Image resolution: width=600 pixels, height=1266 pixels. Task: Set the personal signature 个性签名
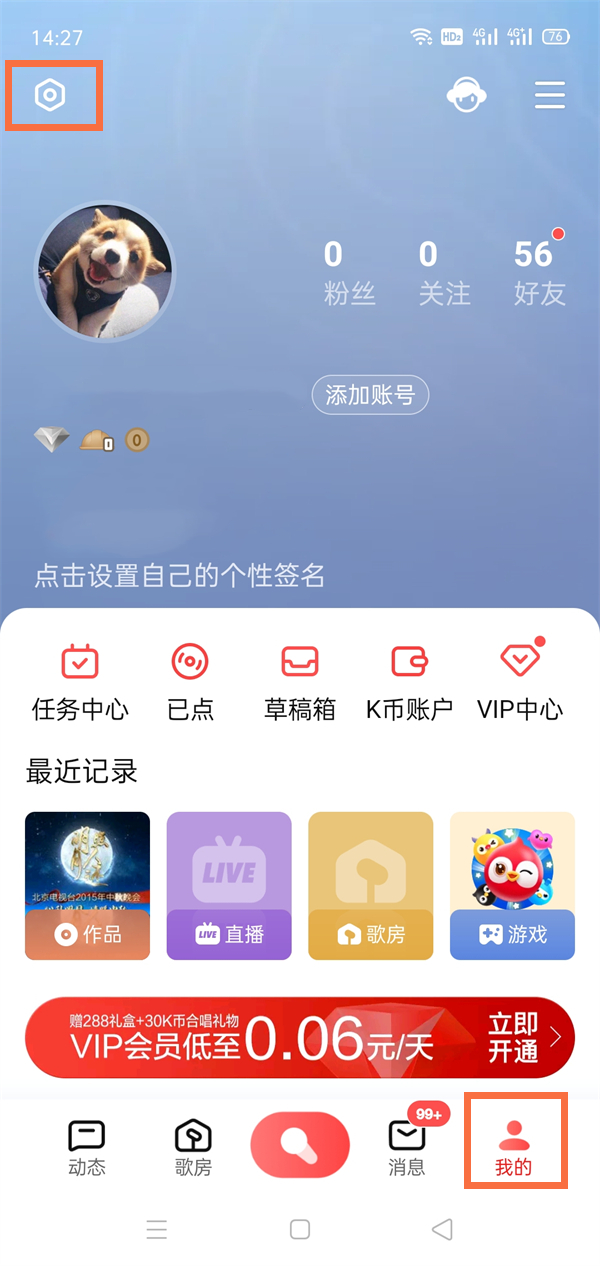(180, 575)
